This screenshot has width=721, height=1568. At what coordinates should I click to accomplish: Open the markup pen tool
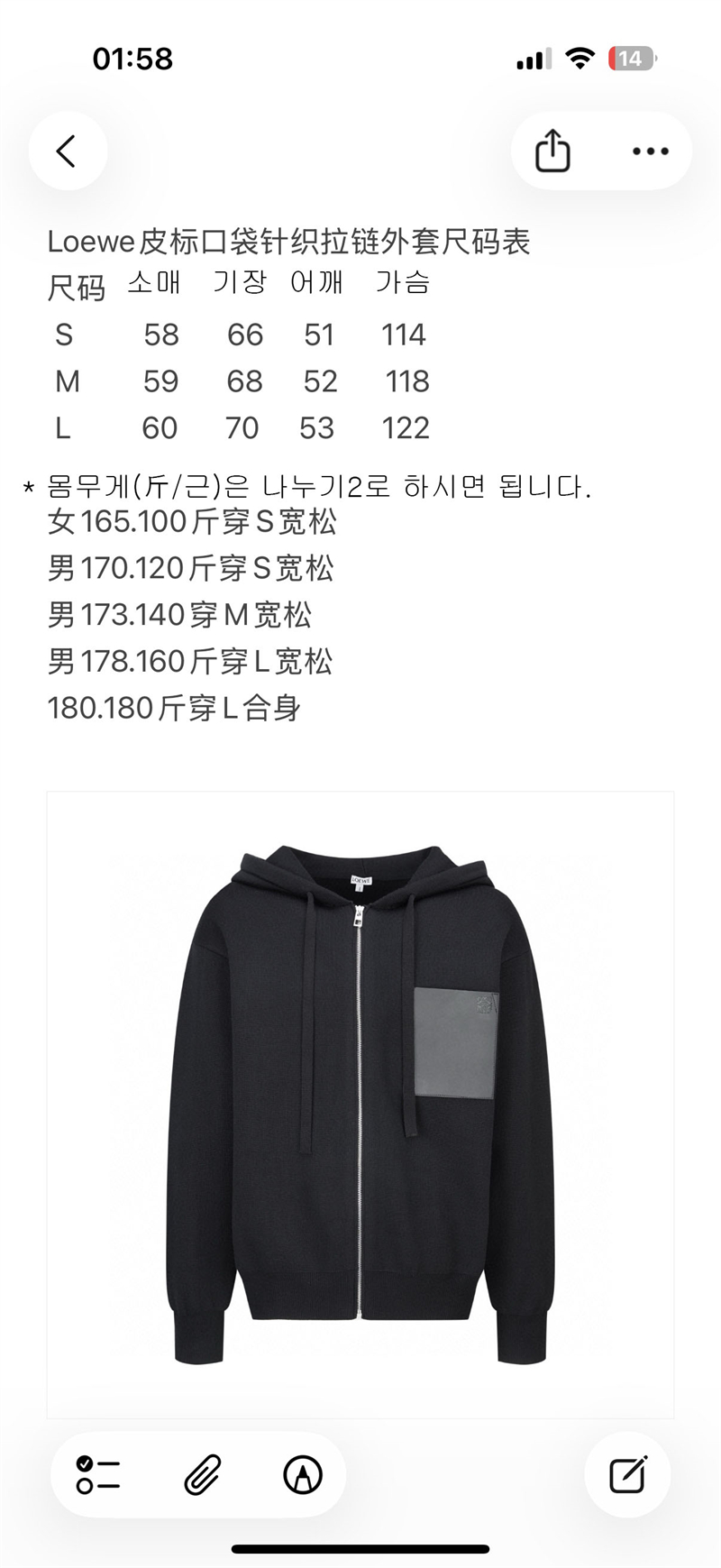[303, 1475]
